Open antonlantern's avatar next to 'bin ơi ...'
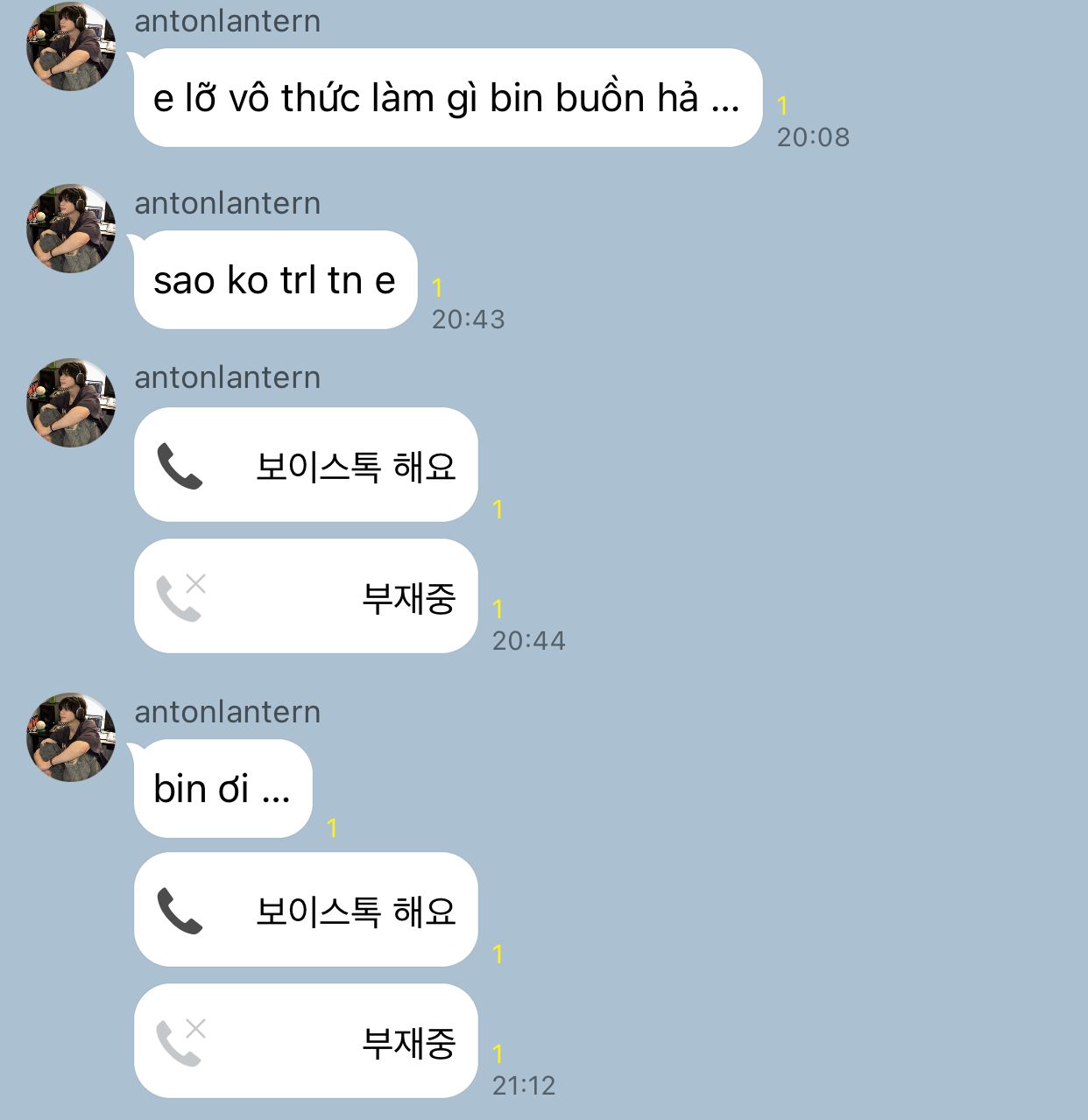Screen dimensions: 1088x1120 pos(71,737)
